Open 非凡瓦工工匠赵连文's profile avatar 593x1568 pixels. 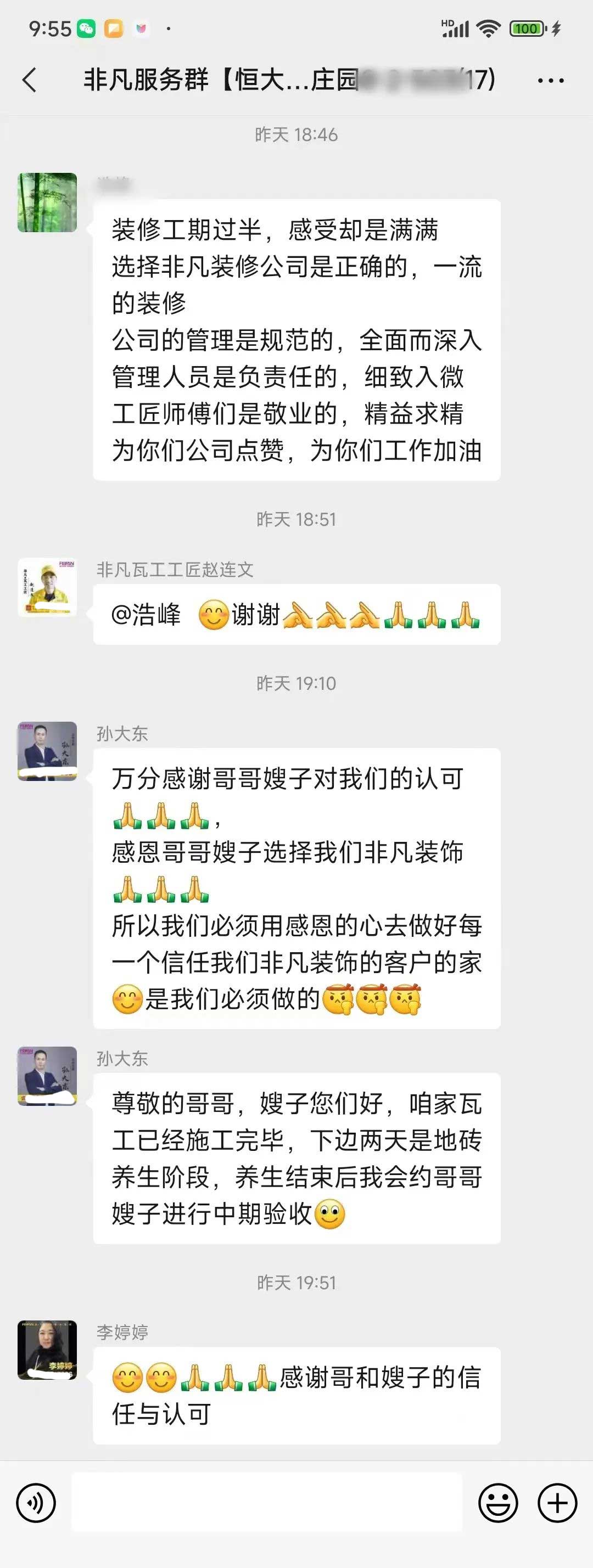[47, 587]
